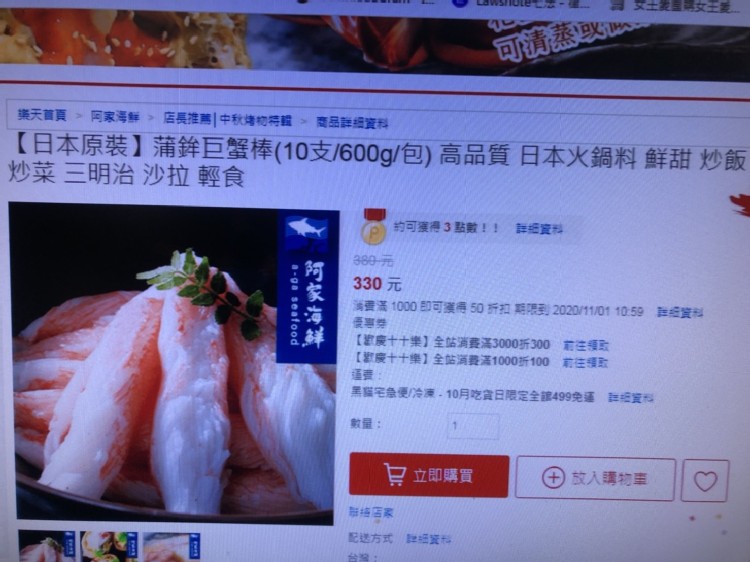
Task: Add the item with 放入購物車
Action: pos(595,479)
